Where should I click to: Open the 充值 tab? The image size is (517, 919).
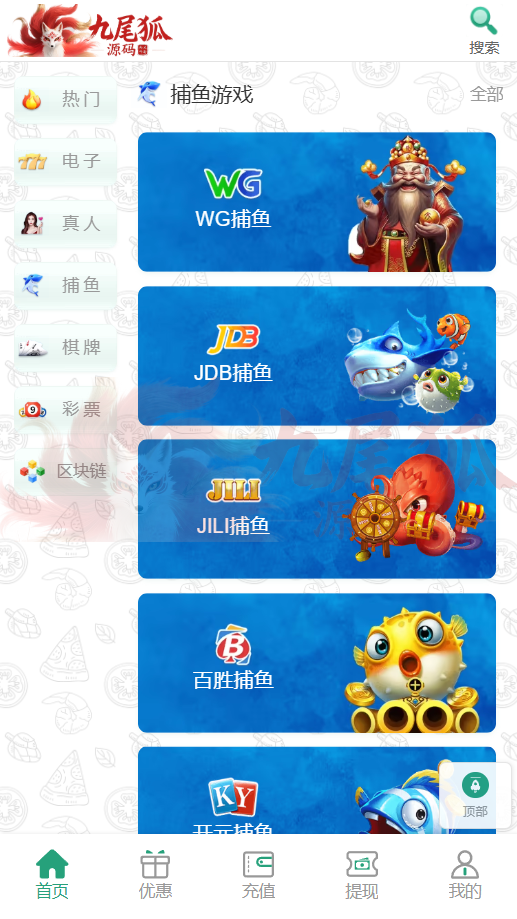(258, 874)
